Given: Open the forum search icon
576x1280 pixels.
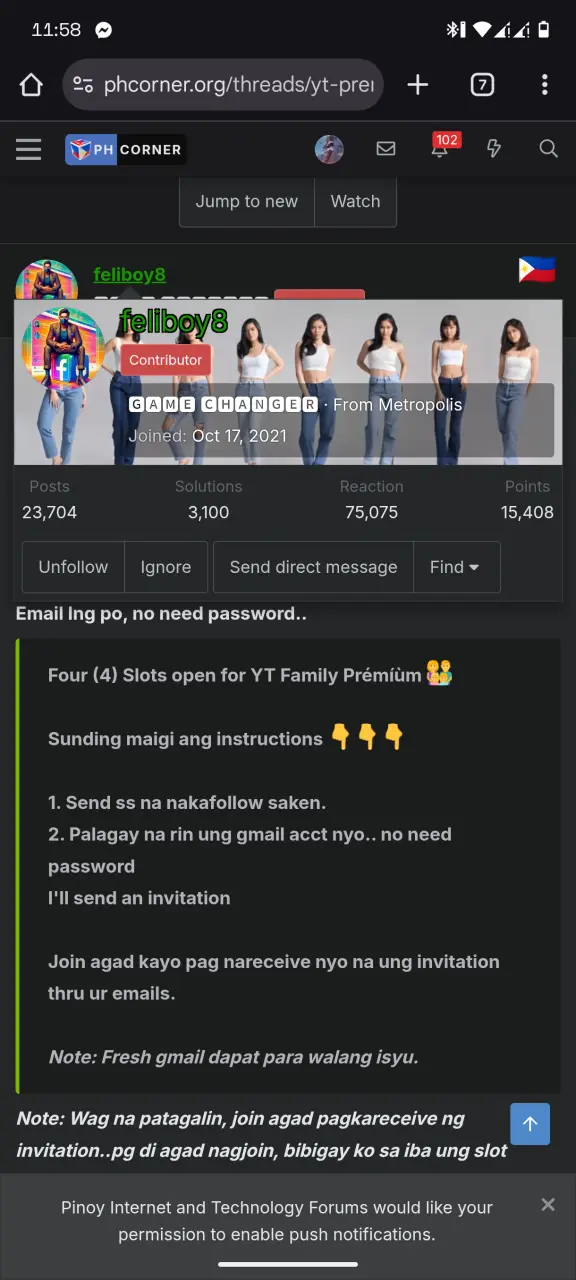Looking at the screenshot, I should (548, 149).
